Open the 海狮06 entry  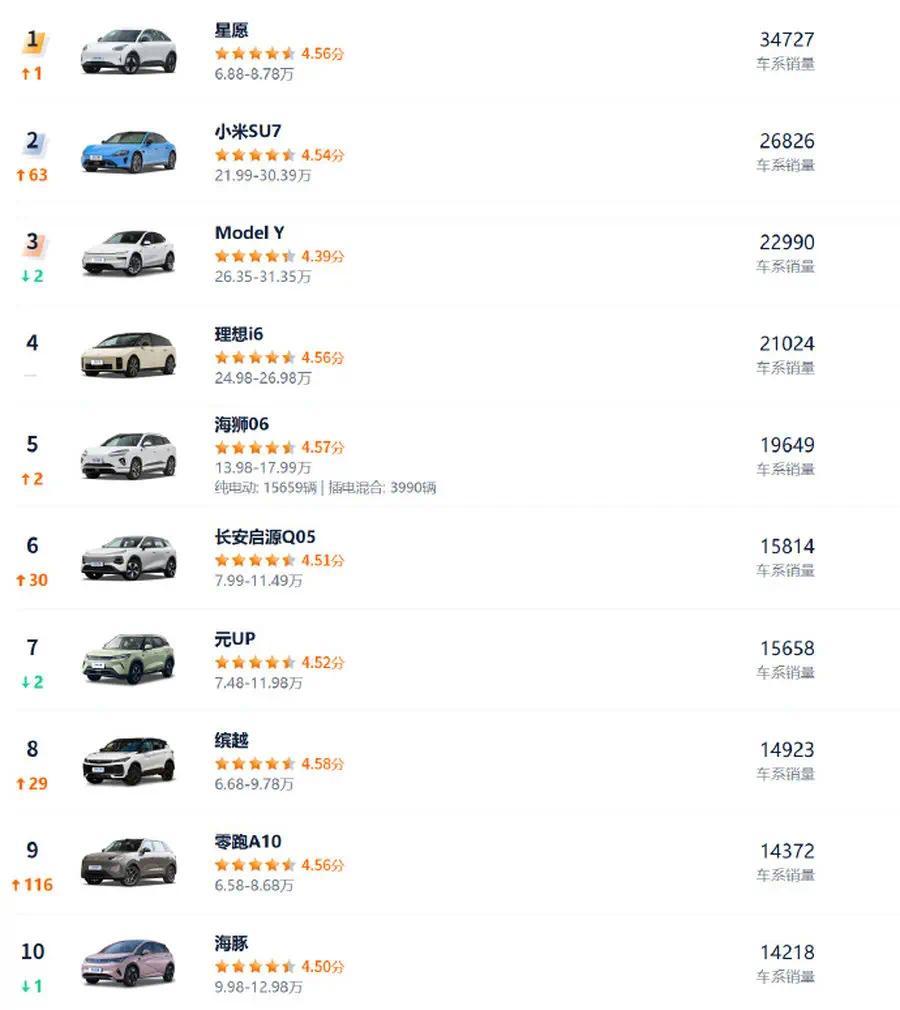point(450,456)
